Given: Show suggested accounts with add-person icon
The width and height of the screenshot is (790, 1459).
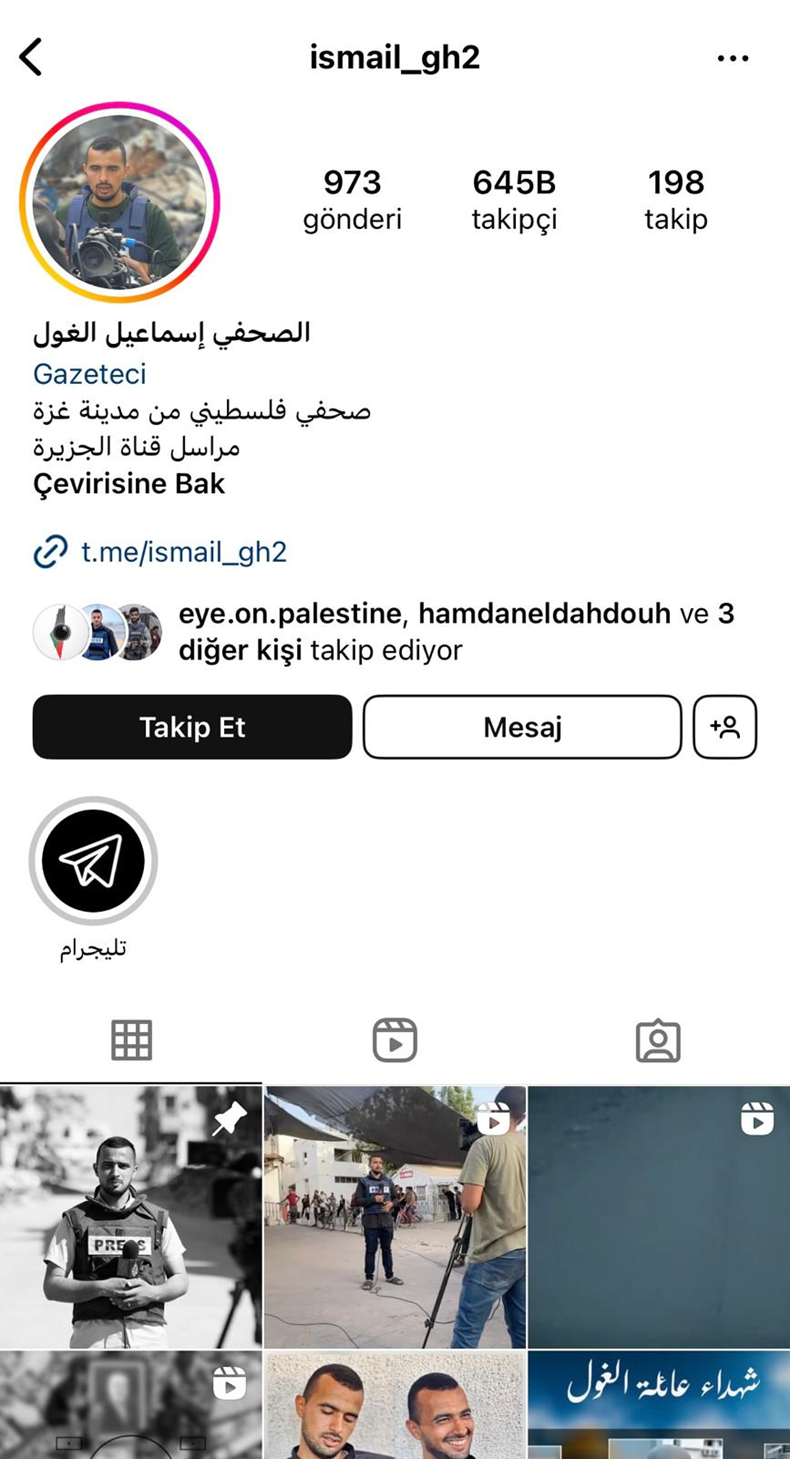Looking at the screenshot, I should click(725, 727).
